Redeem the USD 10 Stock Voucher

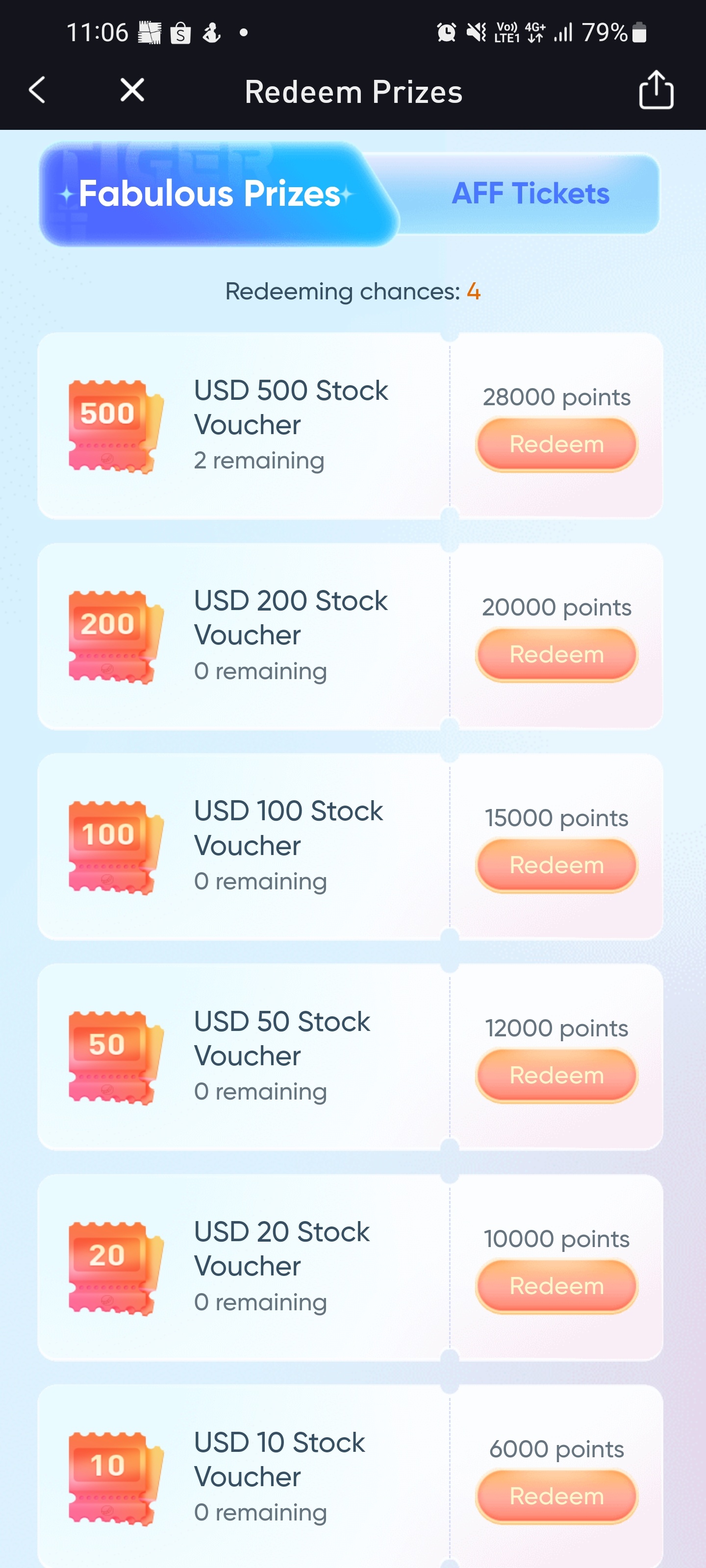click(x=556, y=1496)
